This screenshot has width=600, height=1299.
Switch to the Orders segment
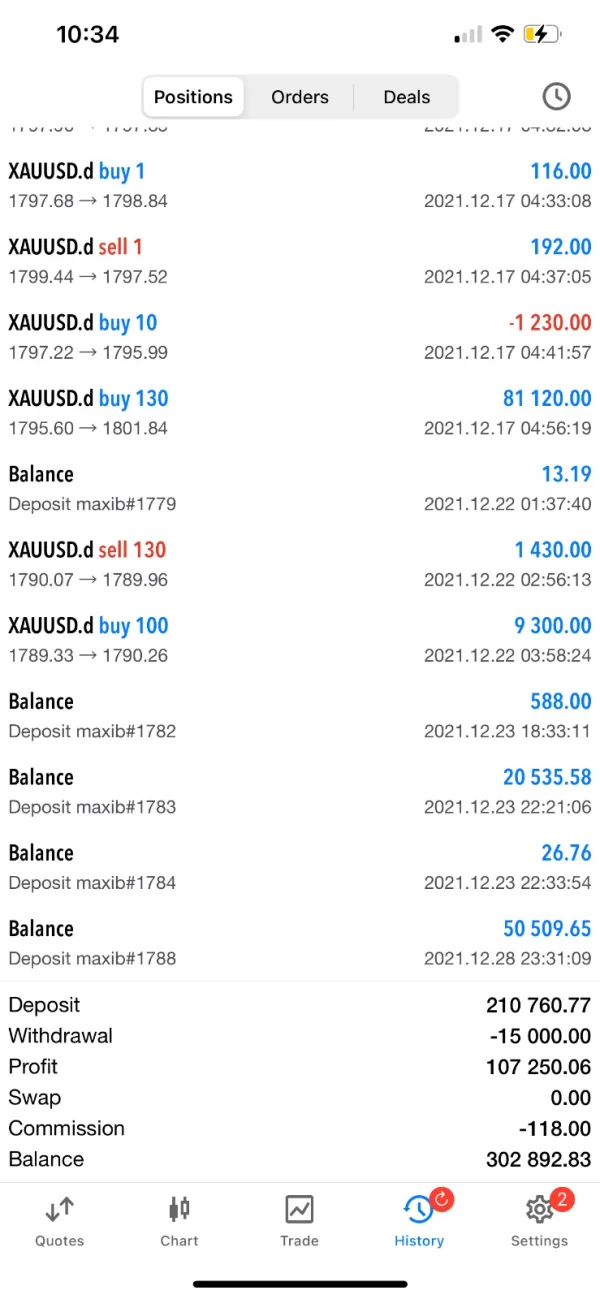pos(300,97)
